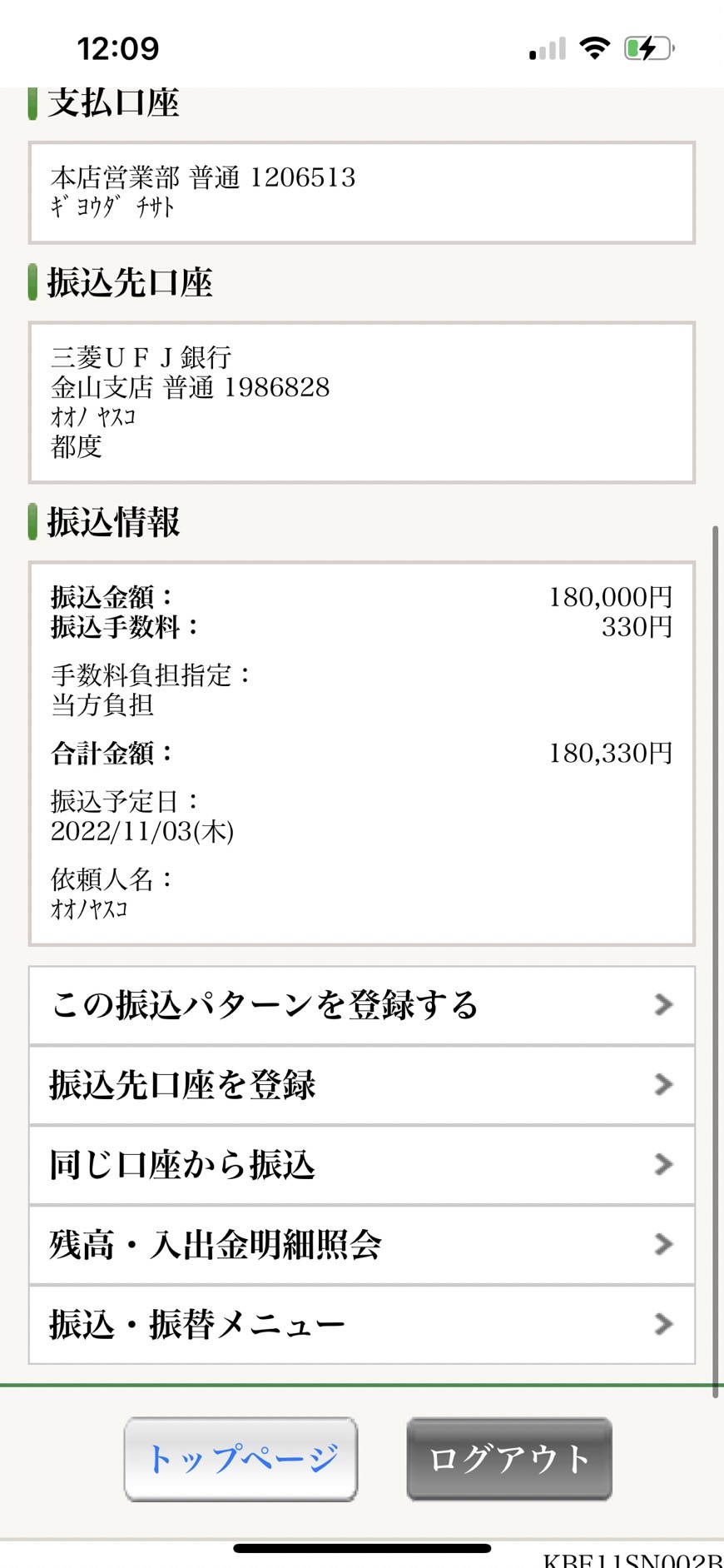Open 残高・入出金明細照会
This screenshot has width=724, height=1568.
pyautogui.click(x=362, y=1245)
